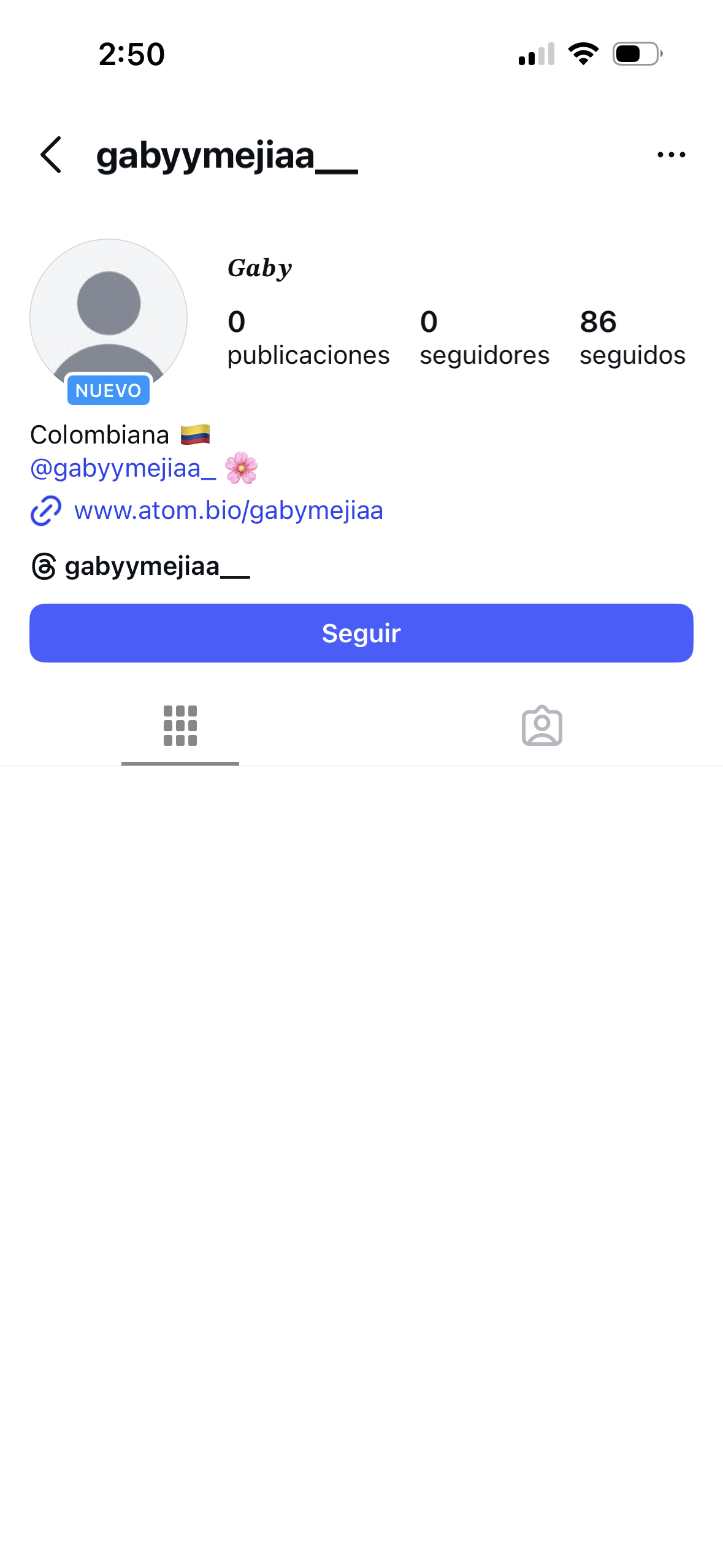Switch to the tagged photos tab
This screenshot has height=1568, width=723.
click(541, 726)
